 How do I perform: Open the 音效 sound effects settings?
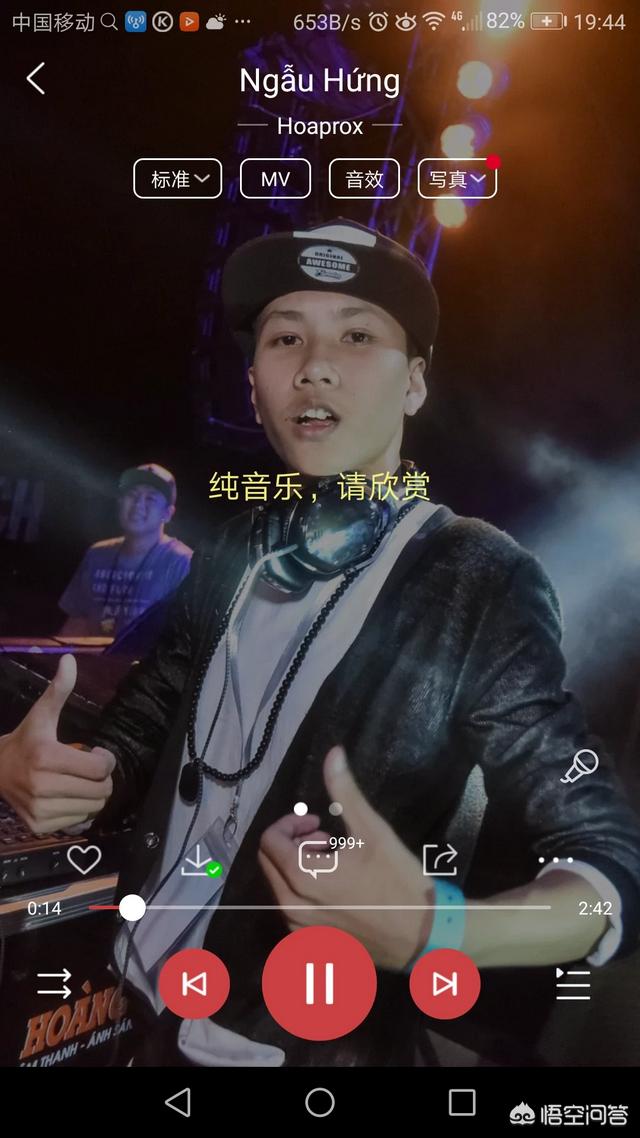pyautogui.click(x=364, y=179)
